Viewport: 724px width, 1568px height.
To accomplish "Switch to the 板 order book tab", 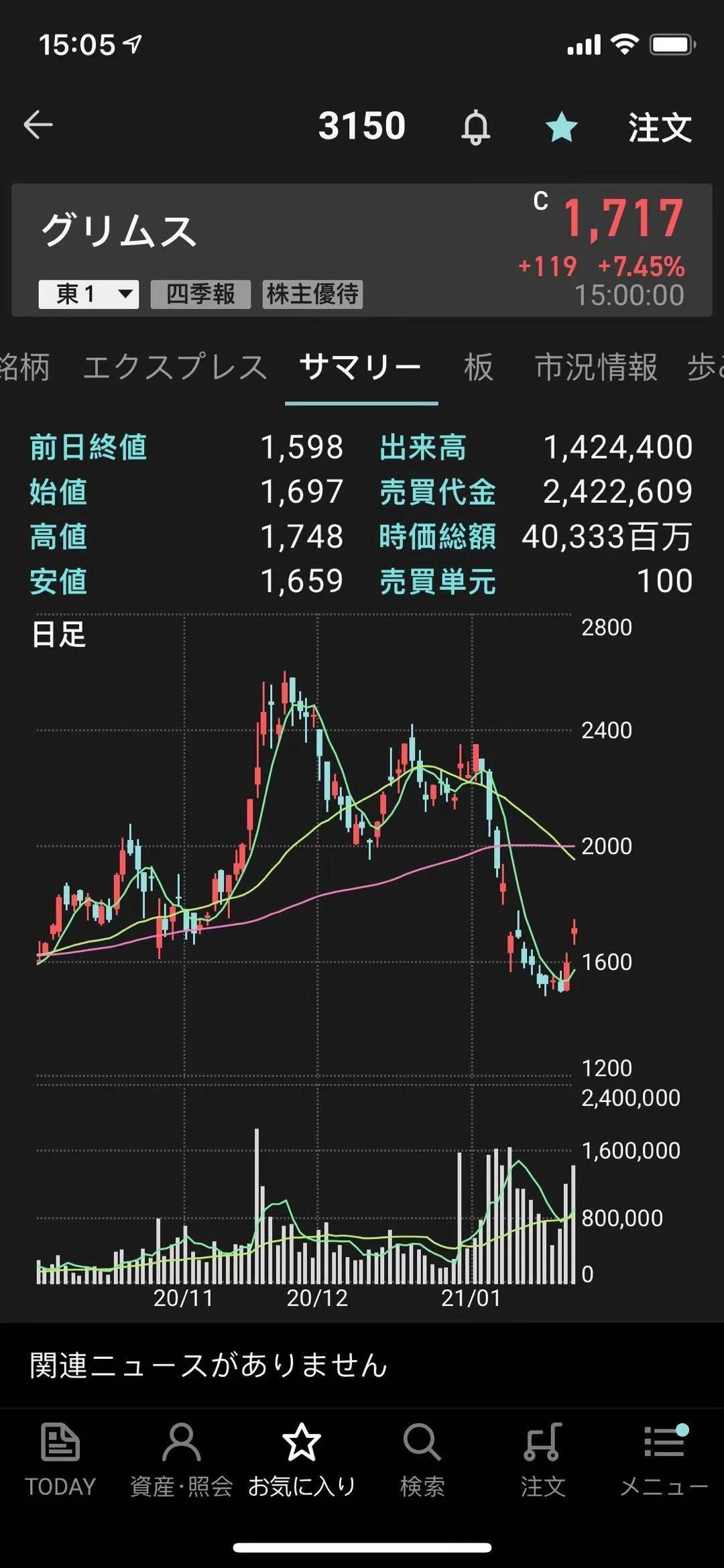I will click(479, 367).
